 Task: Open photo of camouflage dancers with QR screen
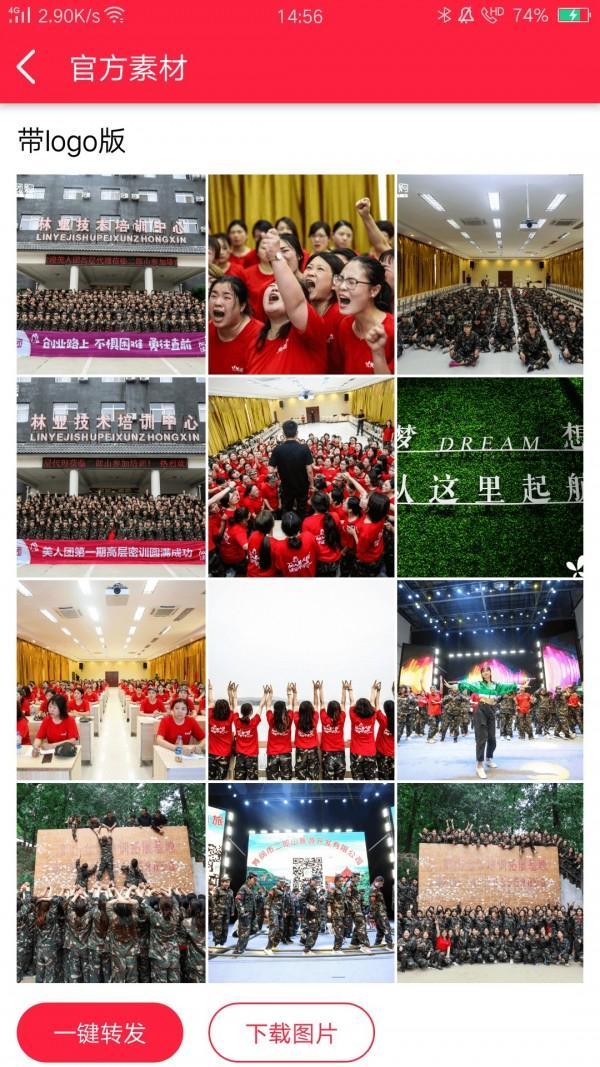coord(301,883)
